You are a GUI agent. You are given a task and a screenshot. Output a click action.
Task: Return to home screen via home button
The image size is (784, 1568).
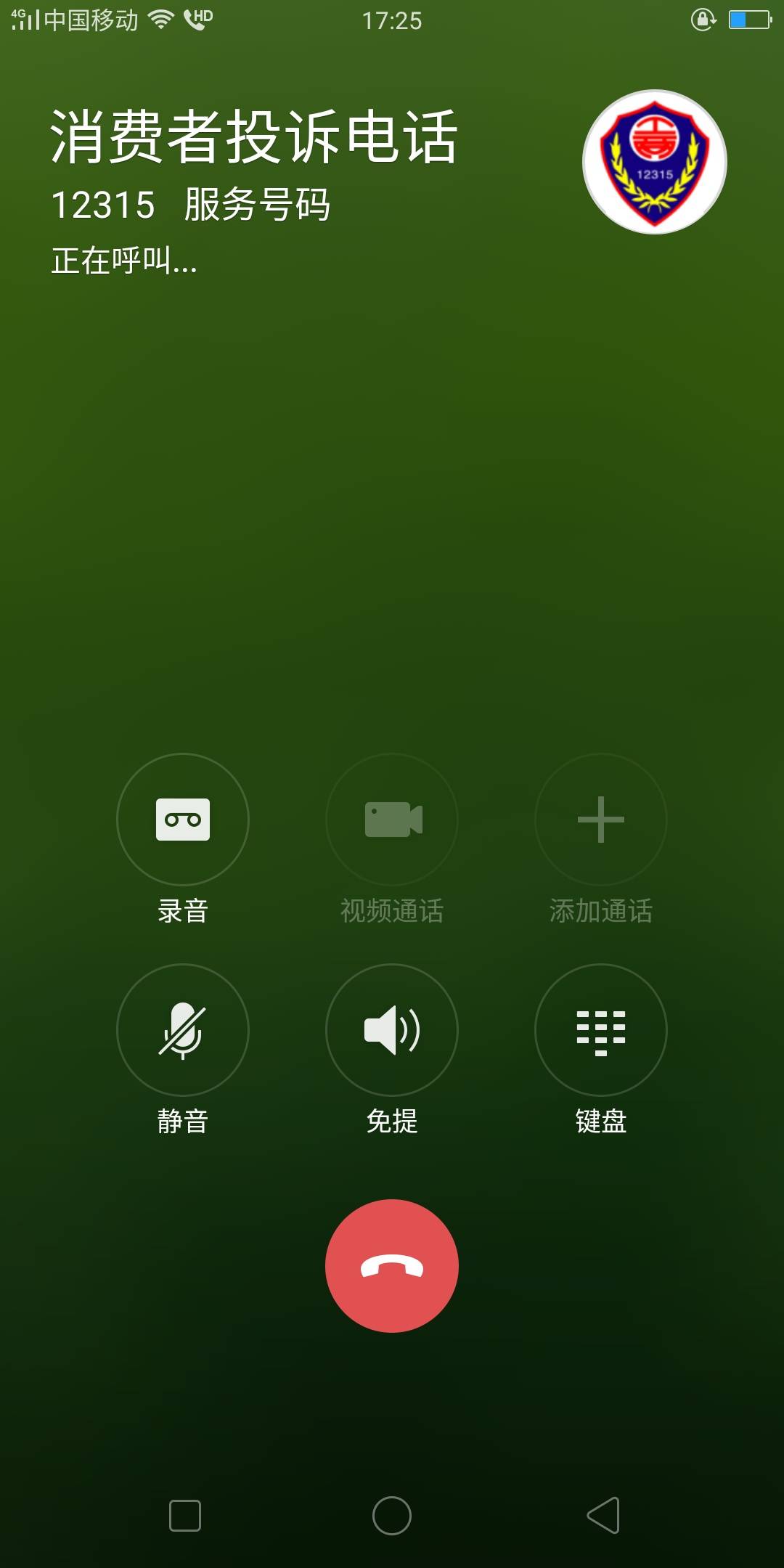click(392, 1516)
